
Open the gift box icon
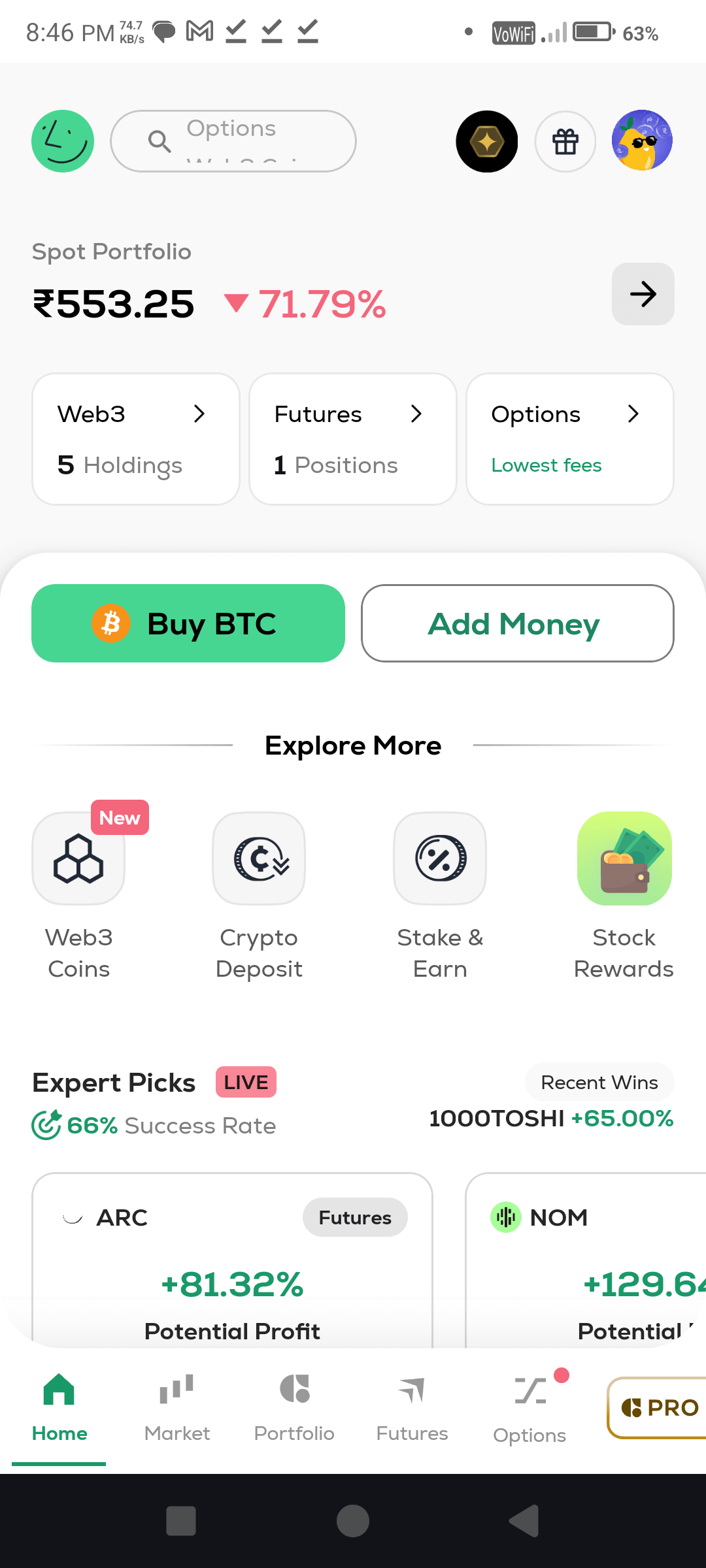click(x=565, y=141)
